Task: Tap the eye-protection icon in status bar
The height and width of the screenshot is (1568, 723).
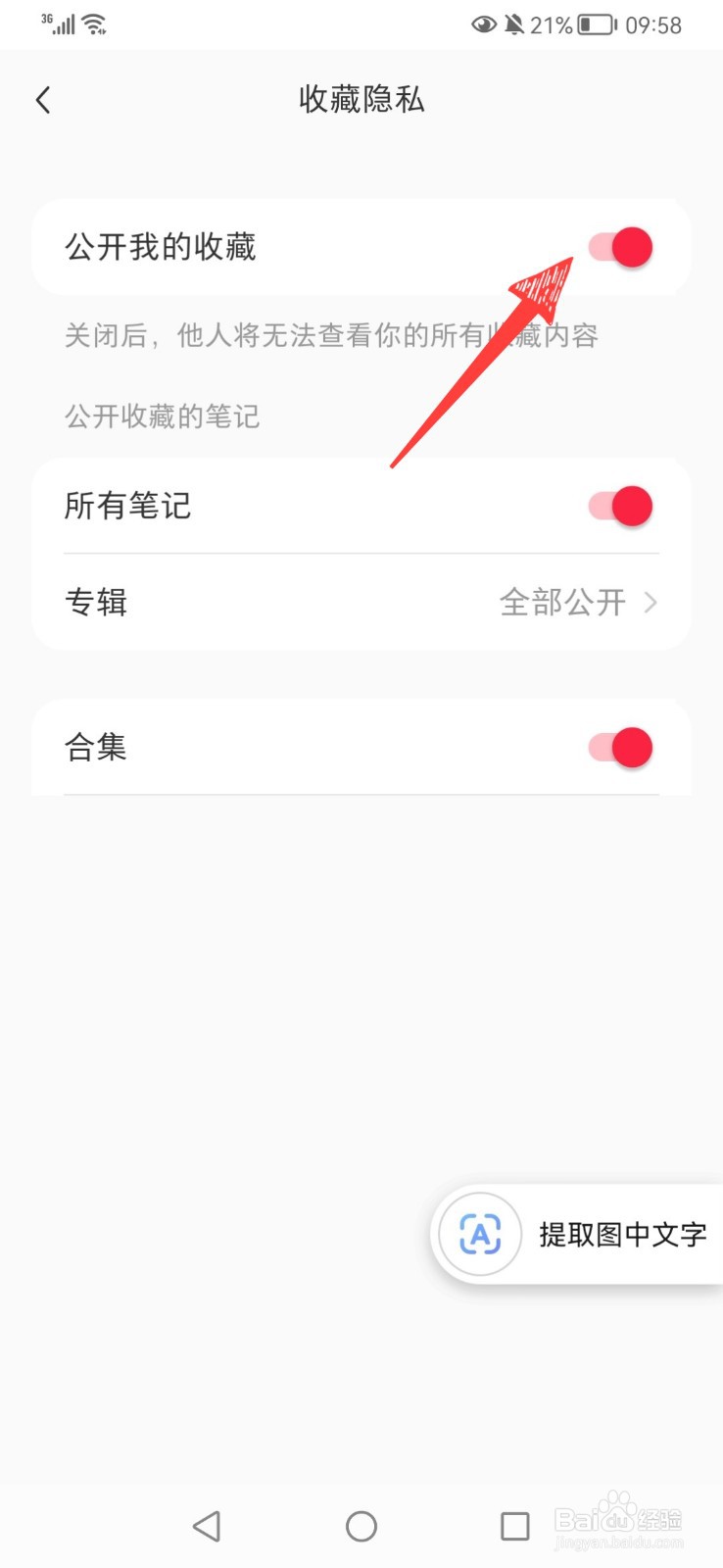Action: 484,24
